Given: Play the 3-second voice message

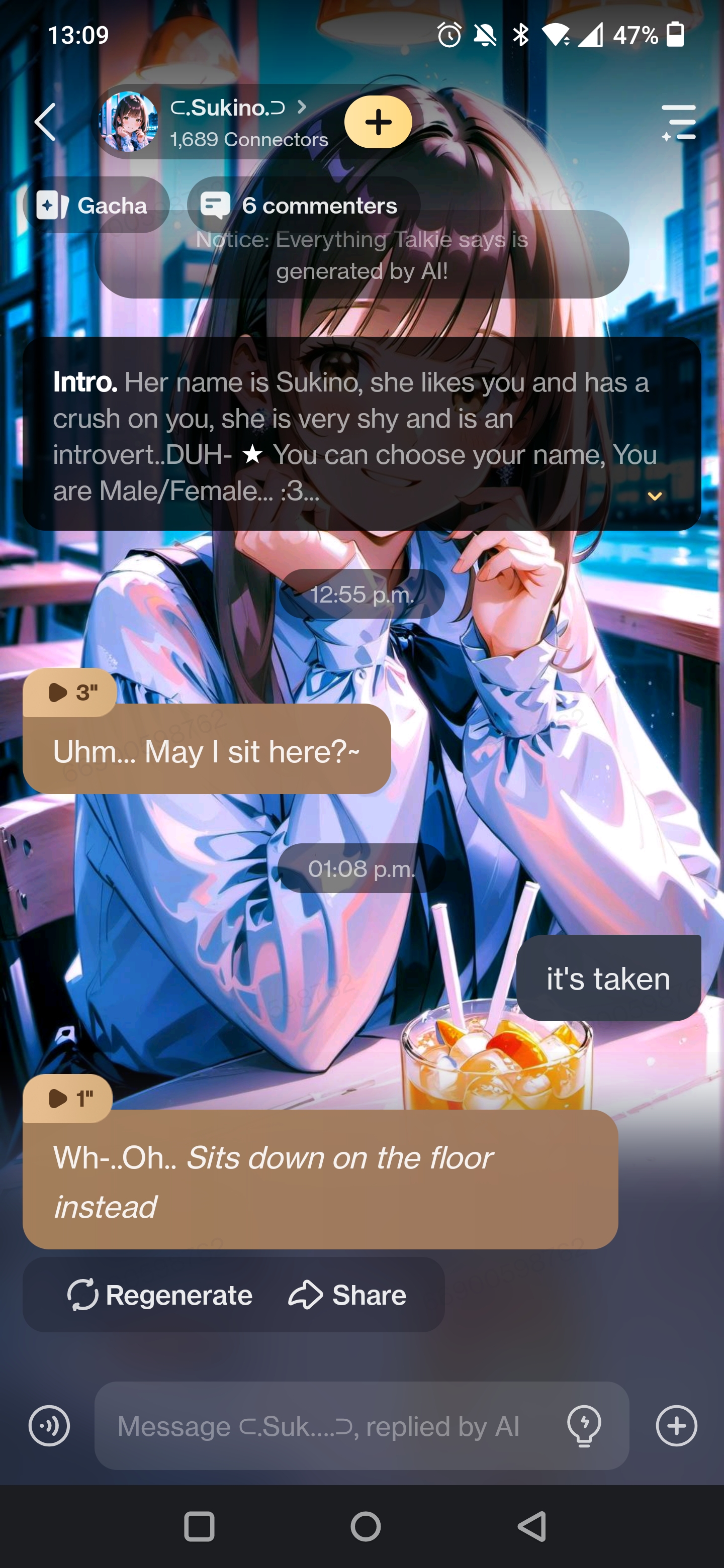Looking at the screenshot, I should pos(69,692).
